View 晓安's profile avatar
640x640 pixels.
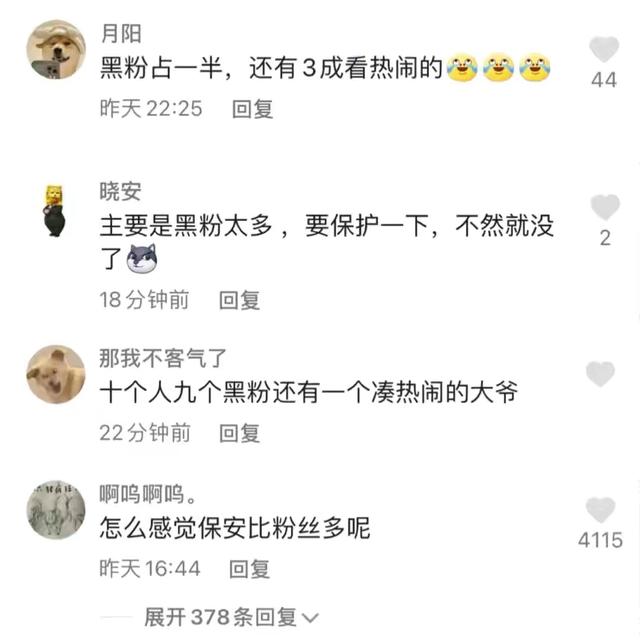click(x=55, y=209)
